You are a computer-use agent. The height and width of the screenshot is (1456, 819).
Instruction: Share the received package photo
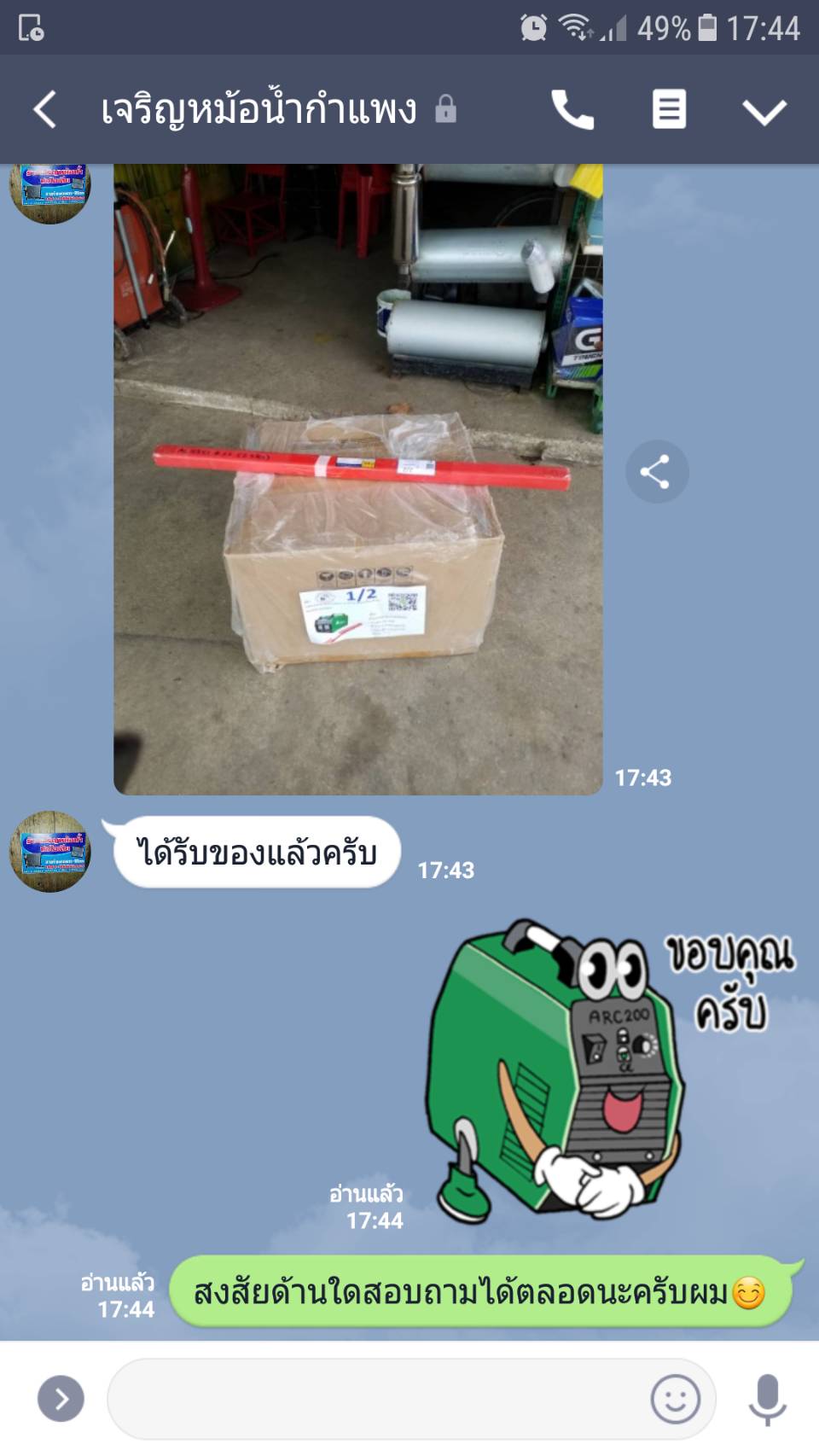[x=656, y=472]
